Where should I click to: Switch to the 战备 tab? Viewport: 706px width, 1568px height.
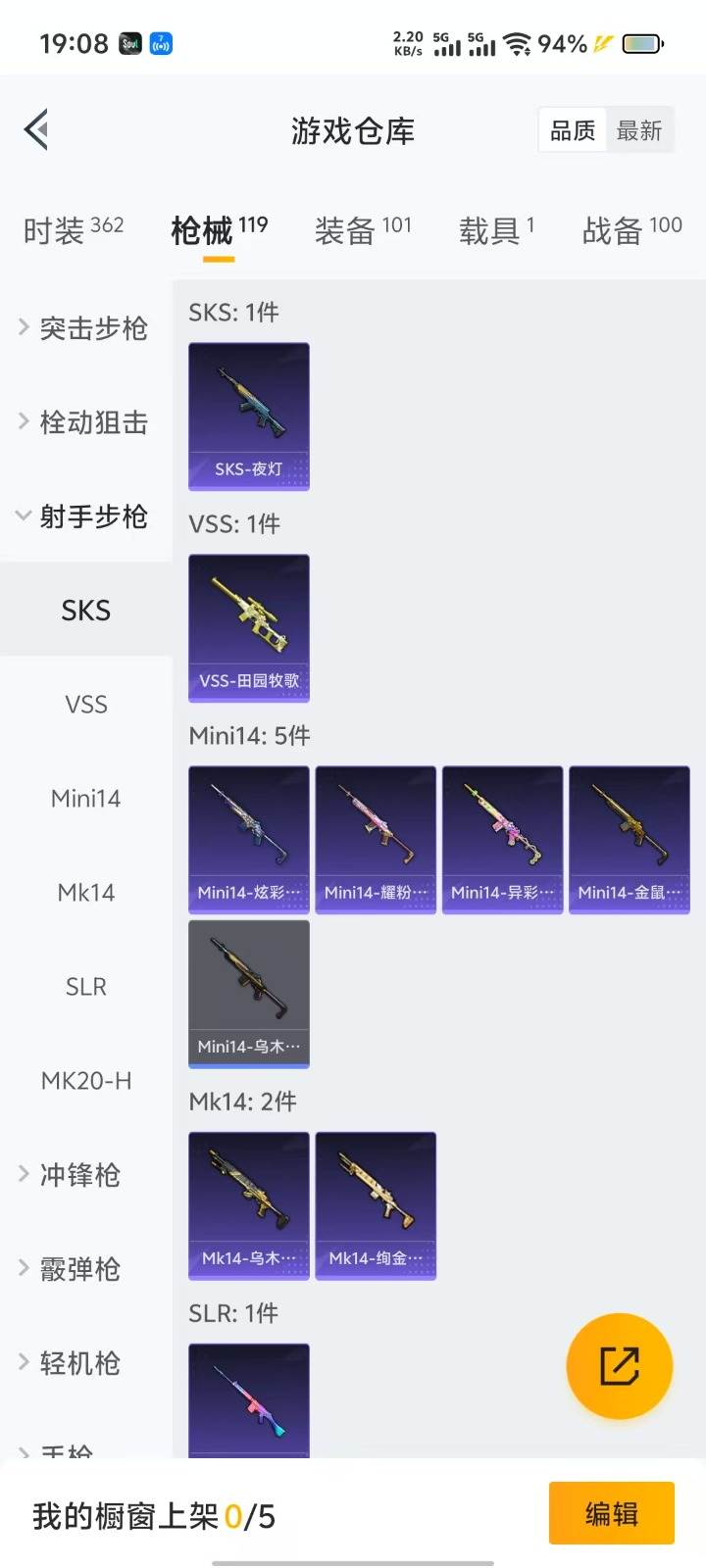631,230
